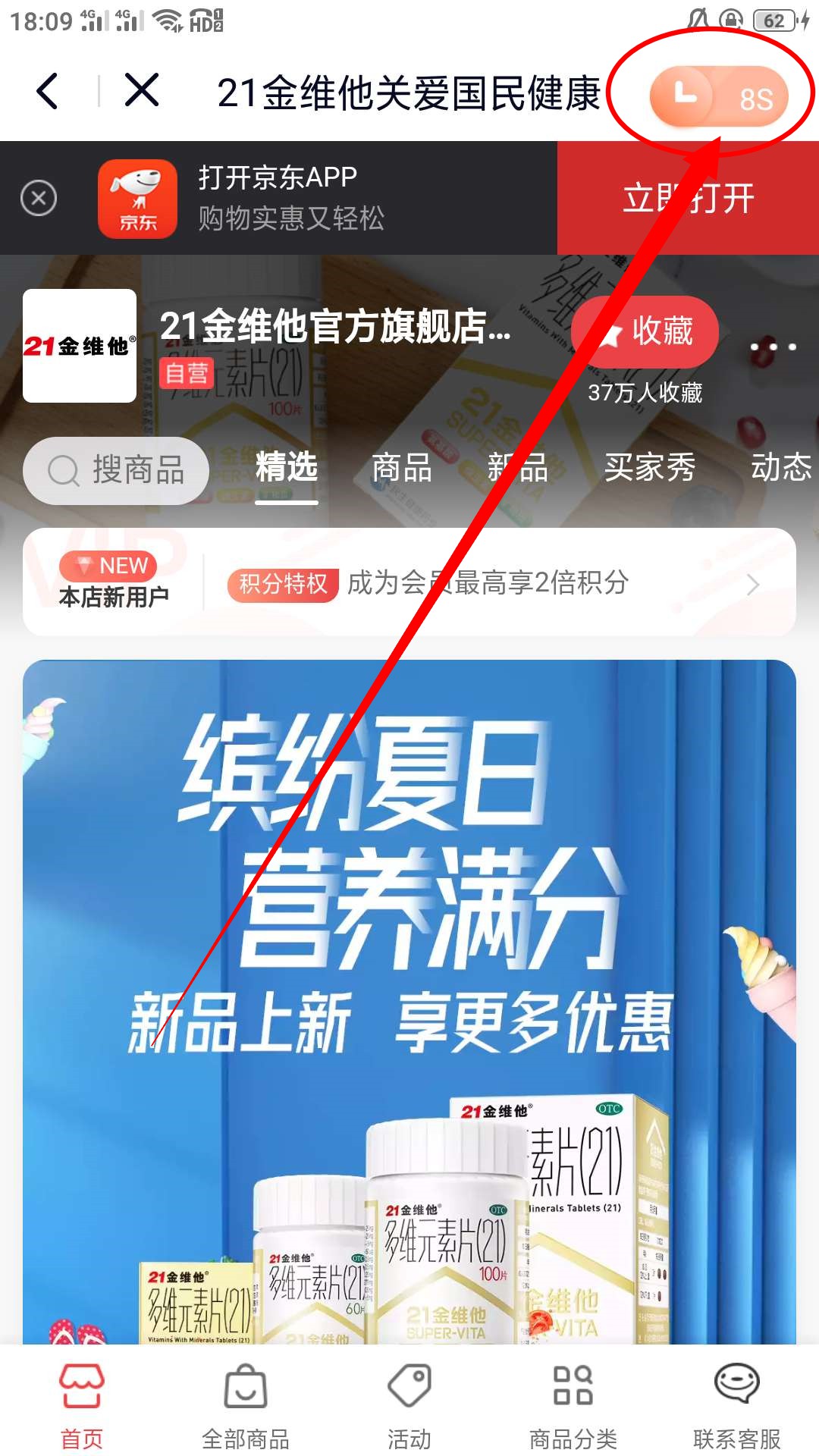819x1456 pixels.
Task: Tap the 8S countdown timer pill
Action: coord(718,96)
